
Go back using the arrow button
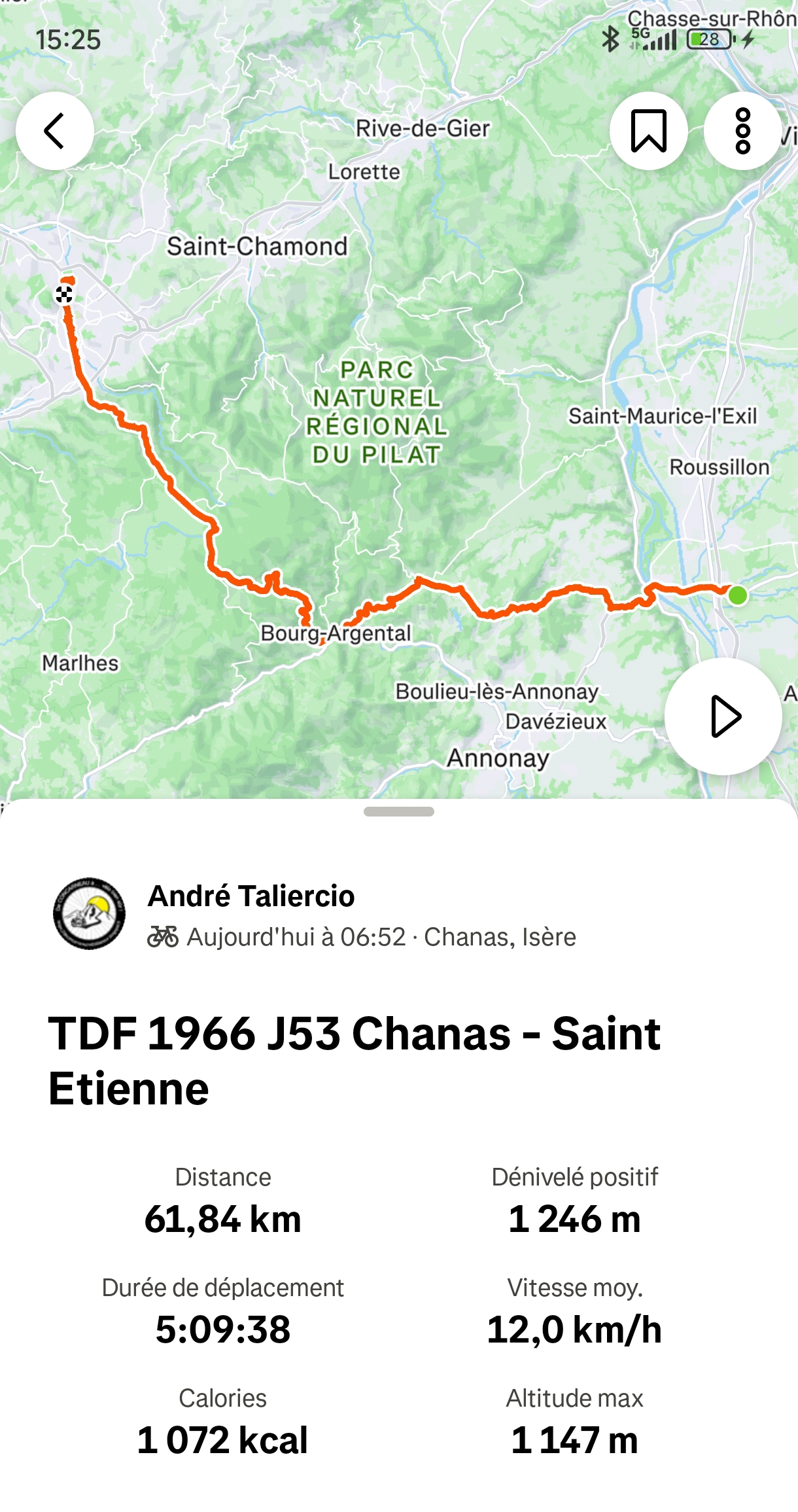click(55, 131)
